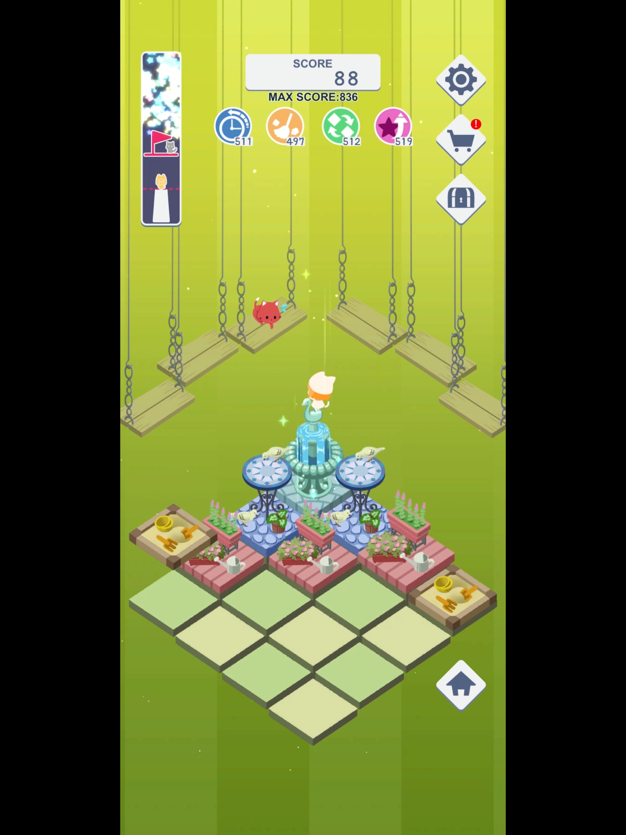Go to the home screen
Screen dimensions: 626x835
[x=461, y=685]
